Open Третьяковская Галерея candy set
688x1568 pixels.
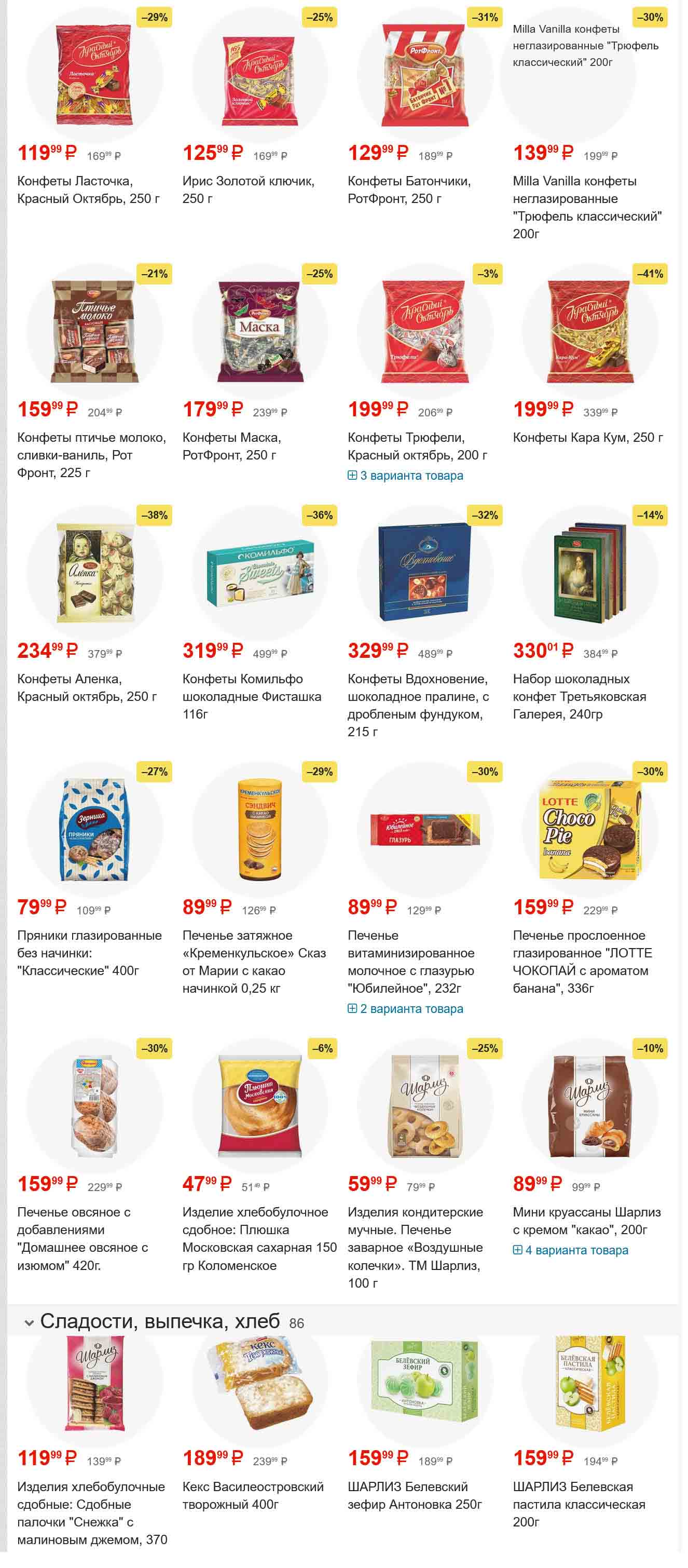(579, 696)
